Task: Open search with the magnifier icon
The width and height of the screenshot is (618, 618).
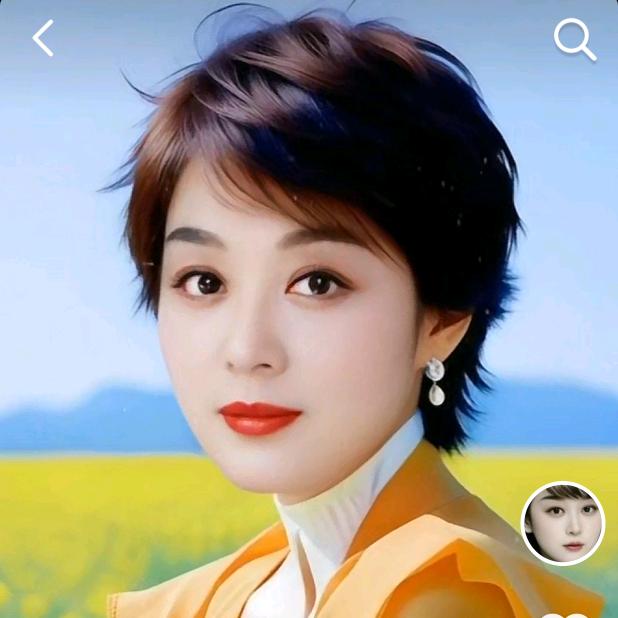Action: pos(575,40)
